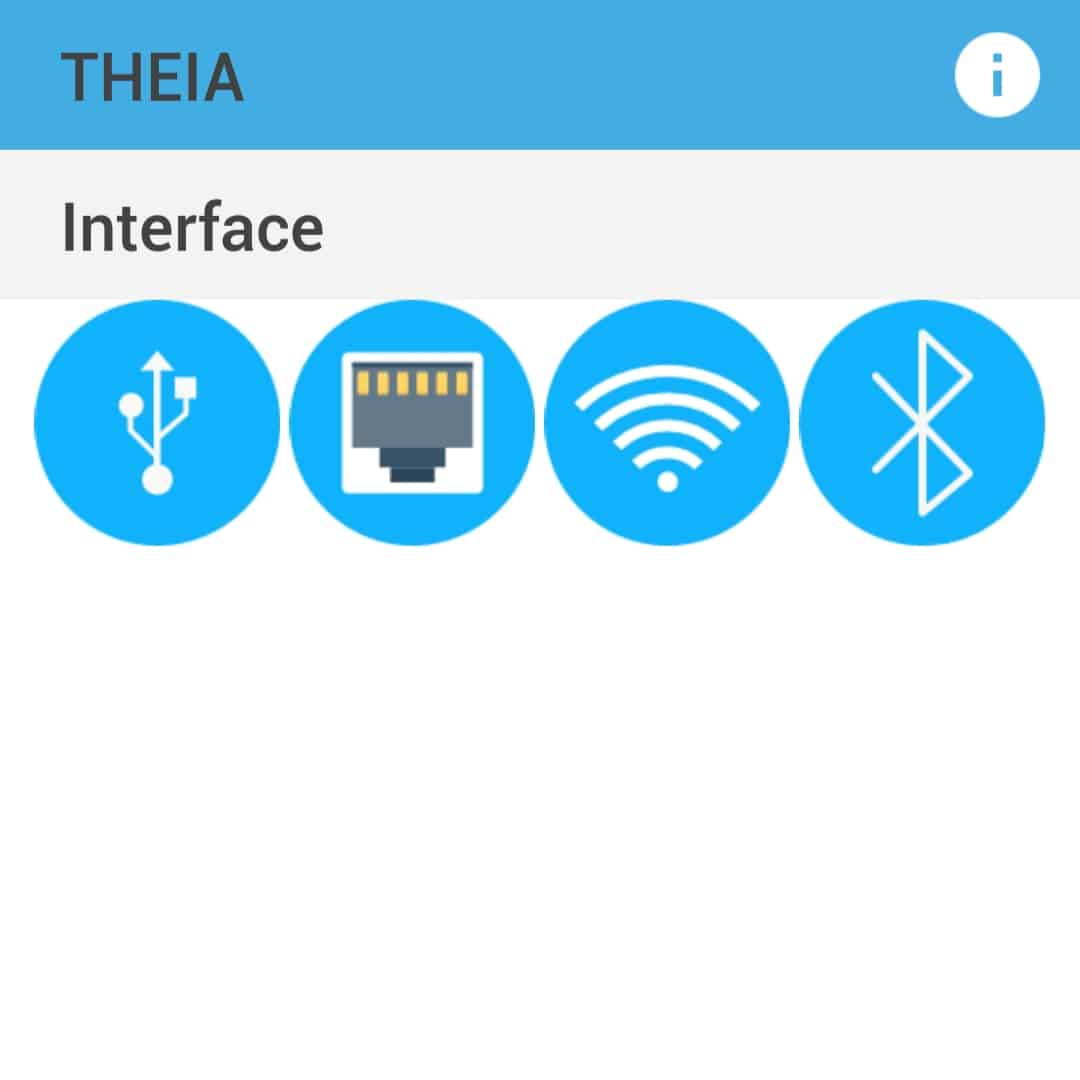Open the info icon in header
The image size is (1080, 1080).
click(x=996, y=75)
